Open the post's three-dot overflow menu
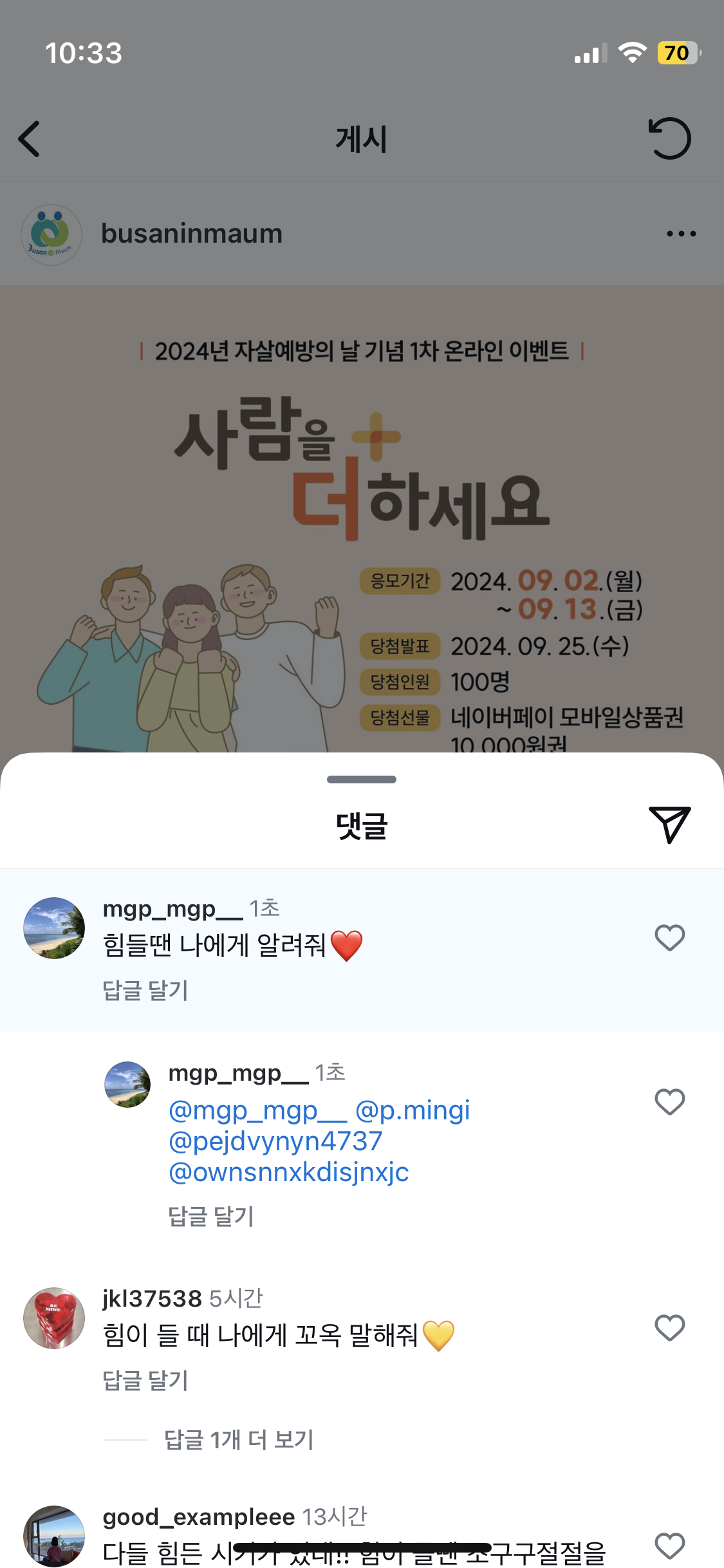This screenshot has height=1568, width=724. tap(681, 234)
